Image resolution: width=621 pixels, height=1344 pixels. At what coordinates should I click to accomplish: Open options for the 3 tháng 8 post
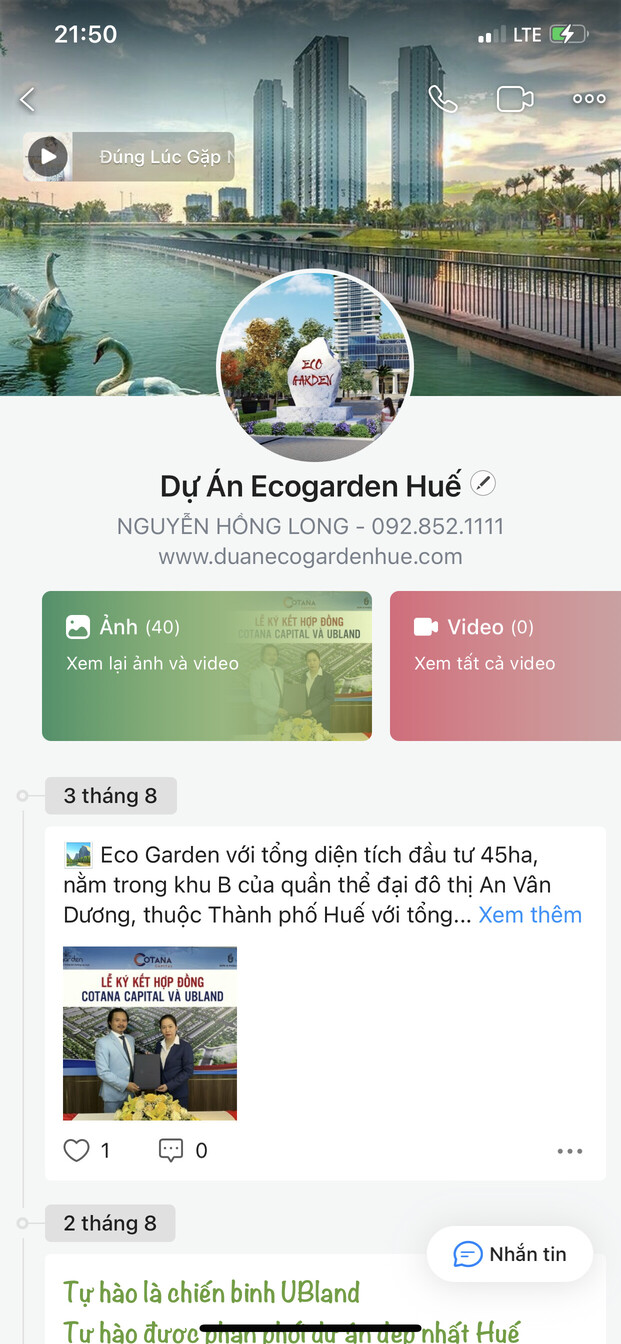[569, 1151]
